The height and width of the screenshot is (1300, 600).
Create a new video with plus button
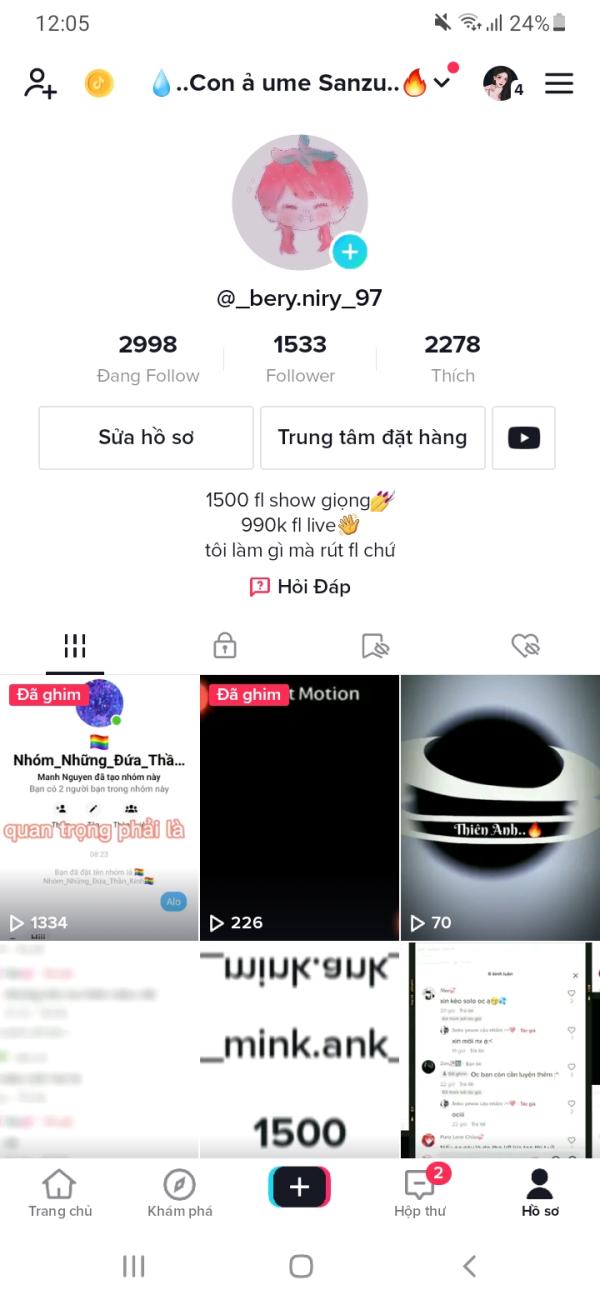coord(299,1187)
